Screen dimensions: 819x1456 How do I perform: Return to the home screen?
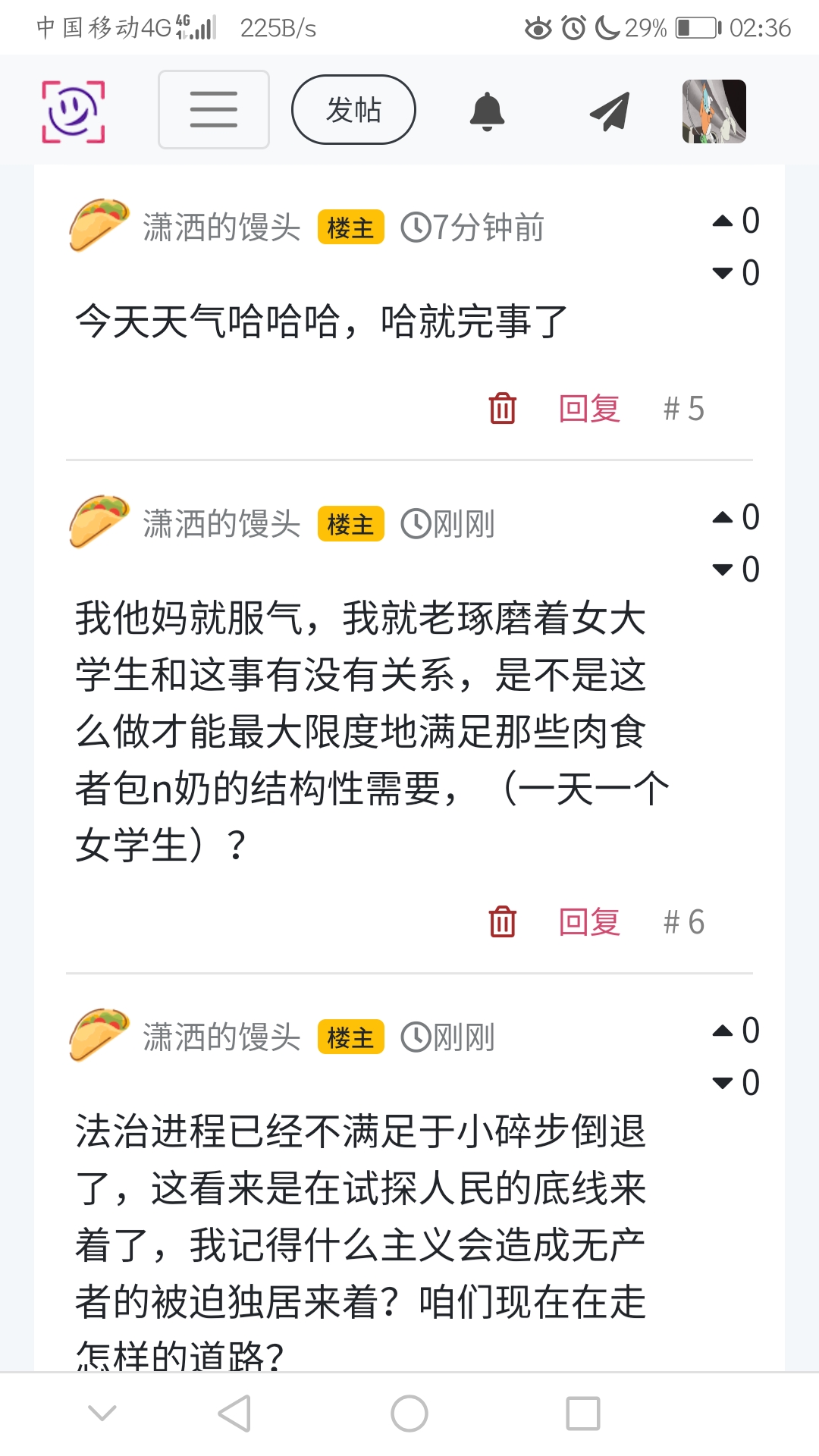tap(409, 1414)
